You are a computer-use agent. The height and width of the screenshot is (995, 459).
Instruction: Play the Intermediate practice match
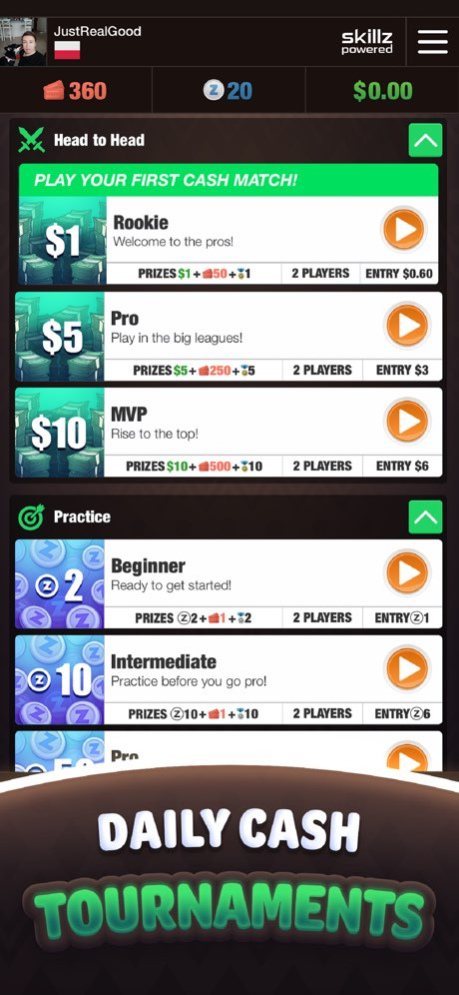point(407,669)
